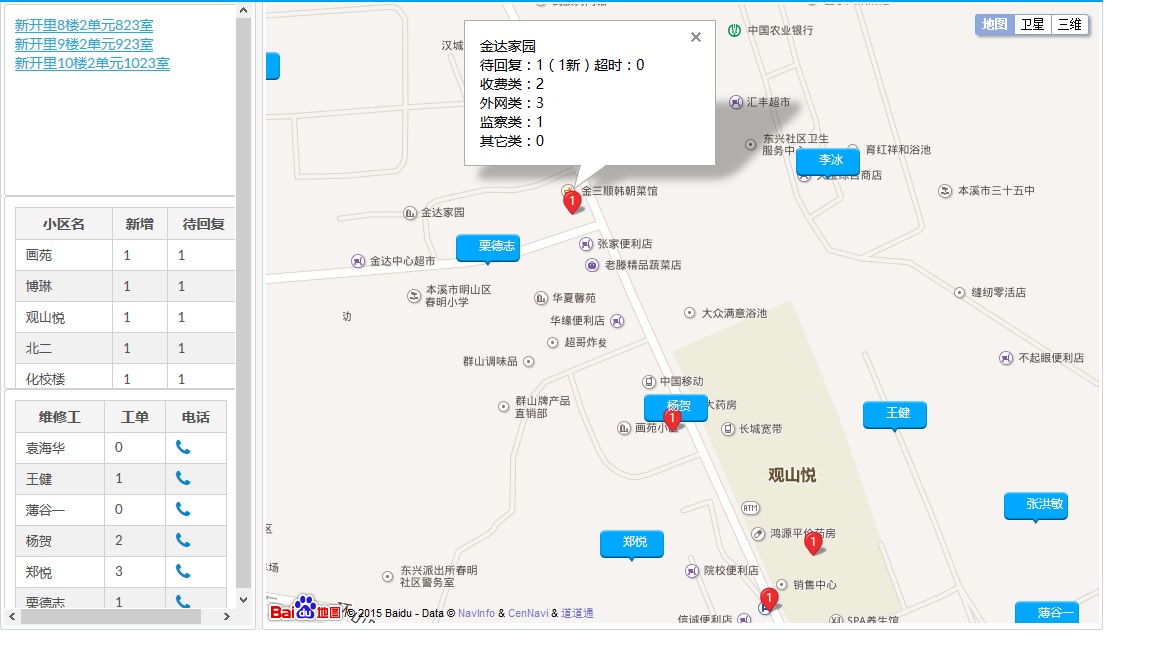Open the red marker in 观山悦

814,543
